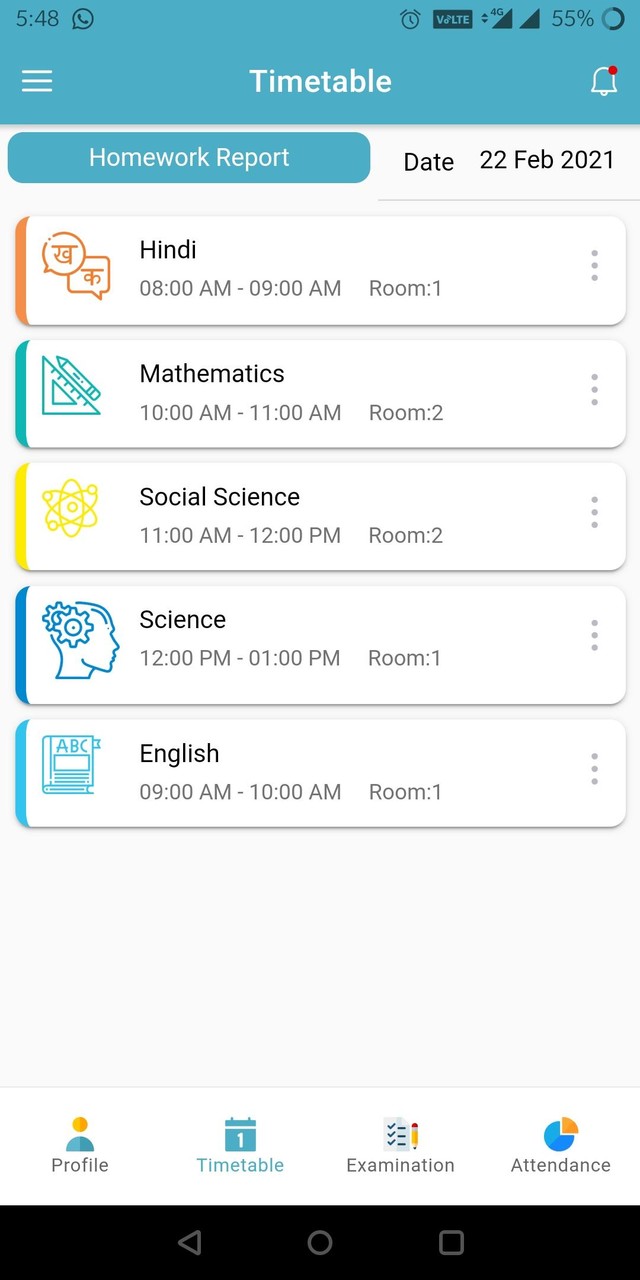
Task: Open the notifications bell
Action: click(x=603, y=82)
